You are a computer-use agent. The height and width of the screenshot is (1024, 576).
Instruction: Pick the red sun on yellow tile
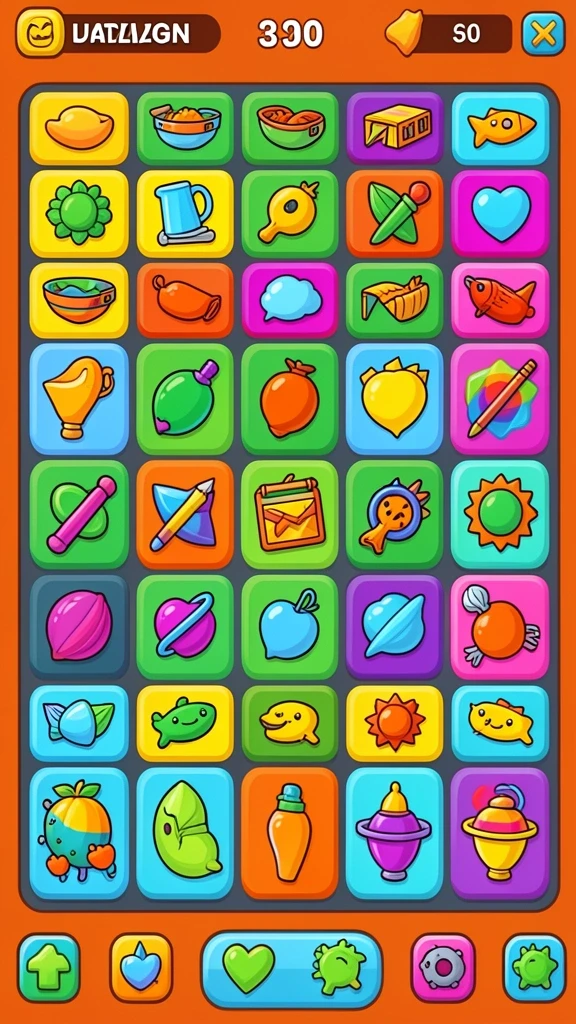[x=394, y=723]
